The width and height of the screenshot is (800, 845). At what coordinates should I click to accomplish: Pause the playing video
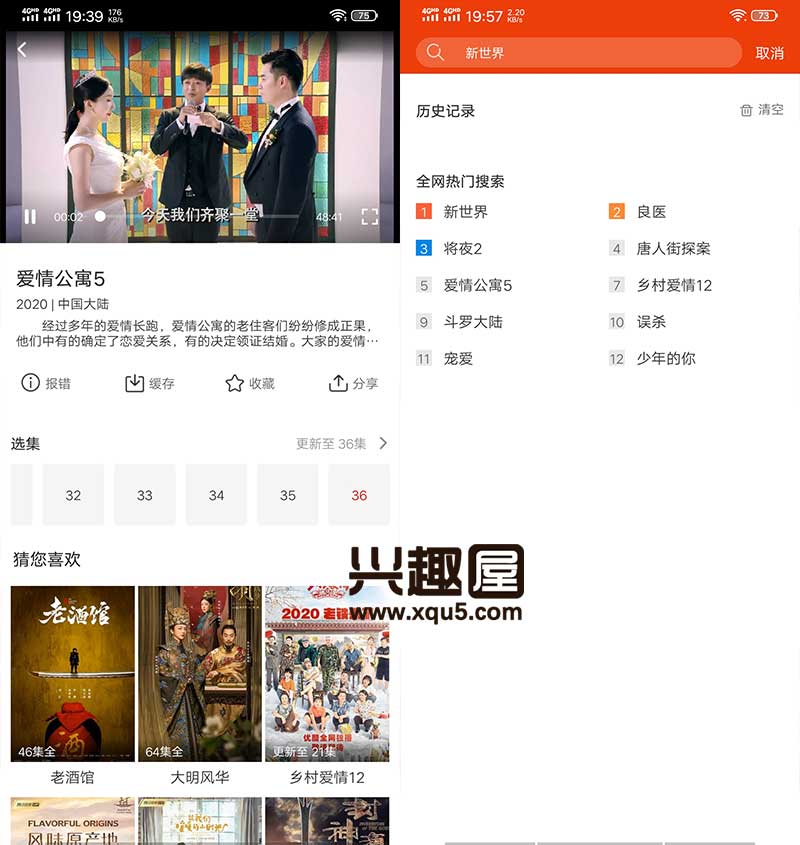(x=30, y=216)
